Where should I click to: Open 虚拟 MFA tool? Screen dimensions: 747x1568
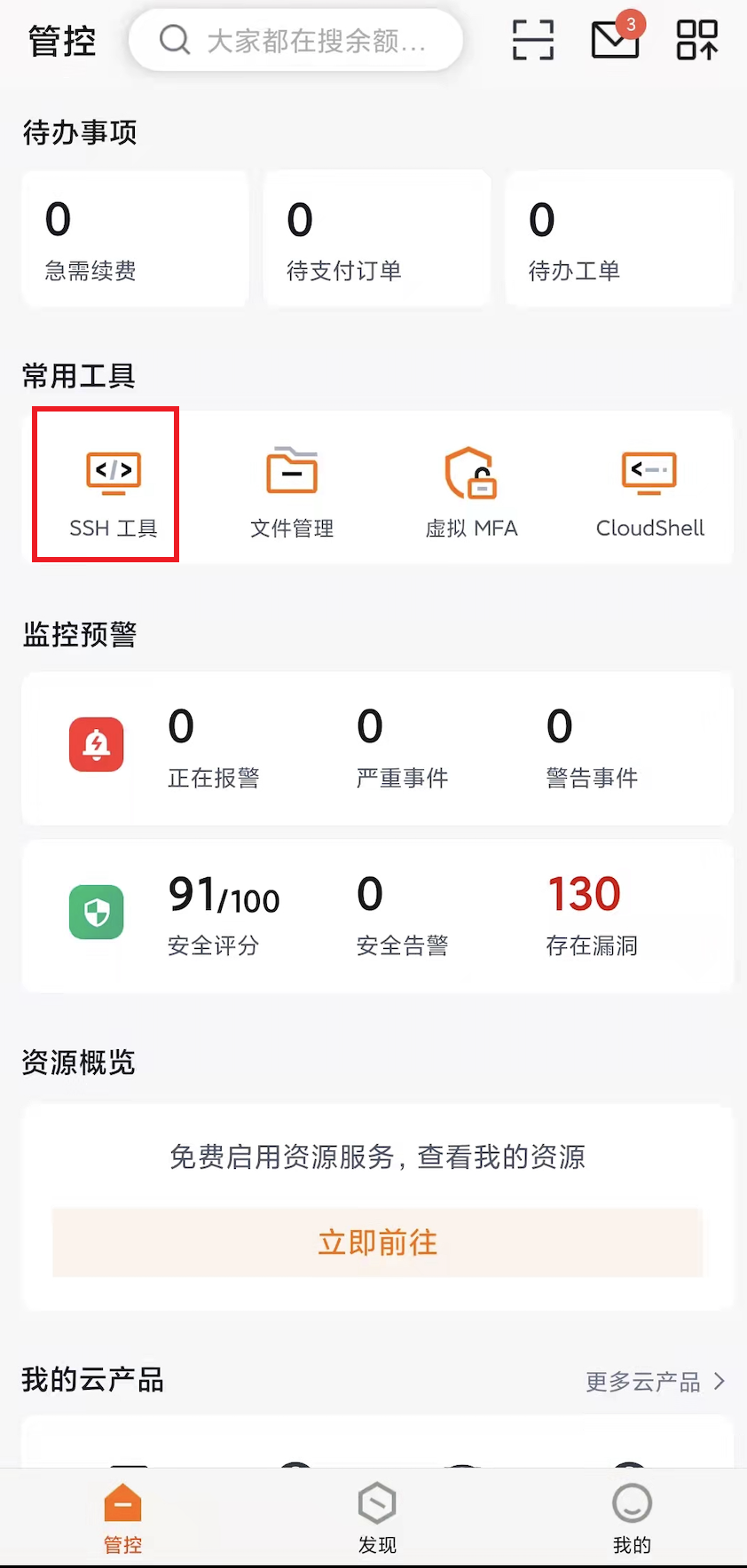click(x=471, y=490)
